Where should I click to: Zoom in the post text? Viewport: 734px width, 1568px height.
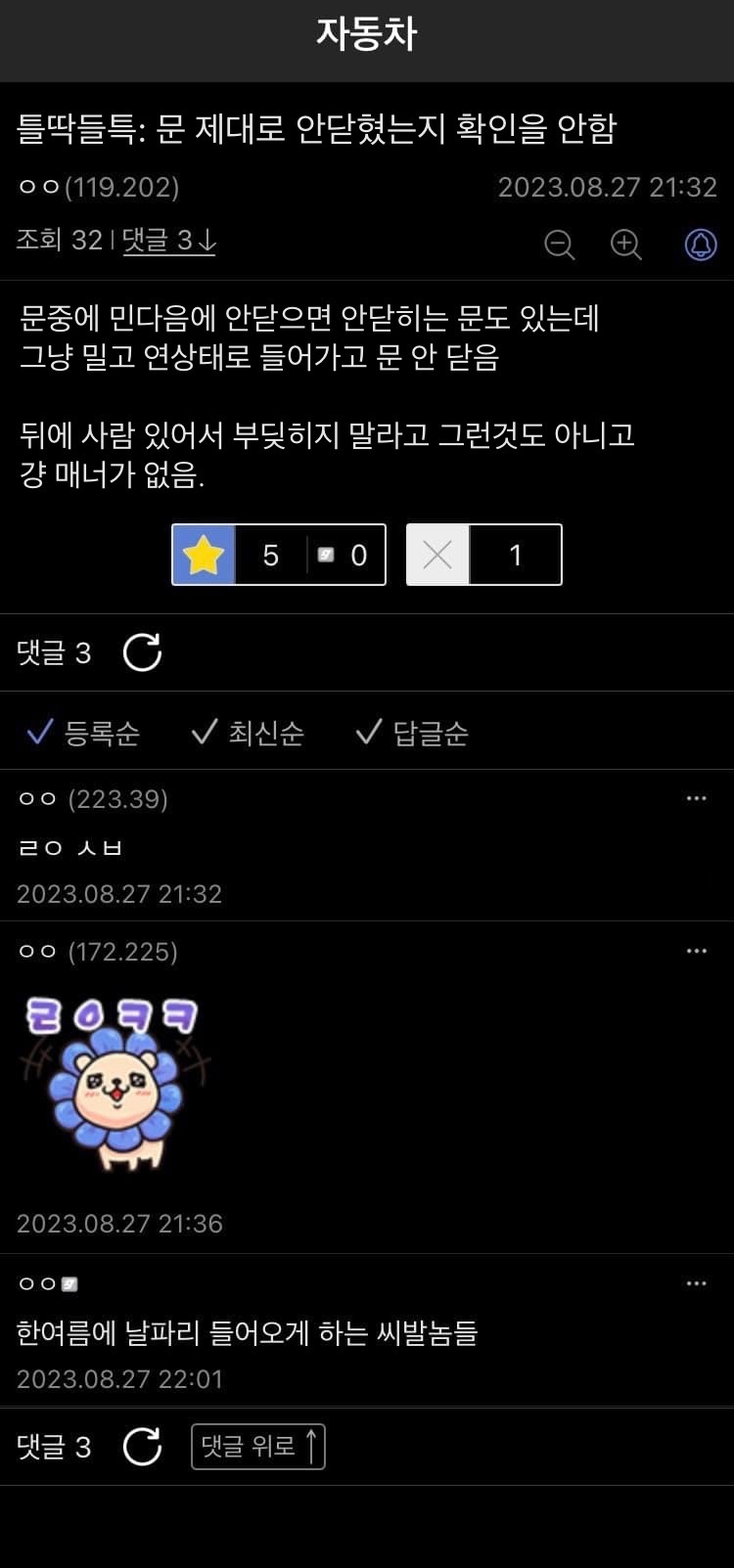point(626,244)
